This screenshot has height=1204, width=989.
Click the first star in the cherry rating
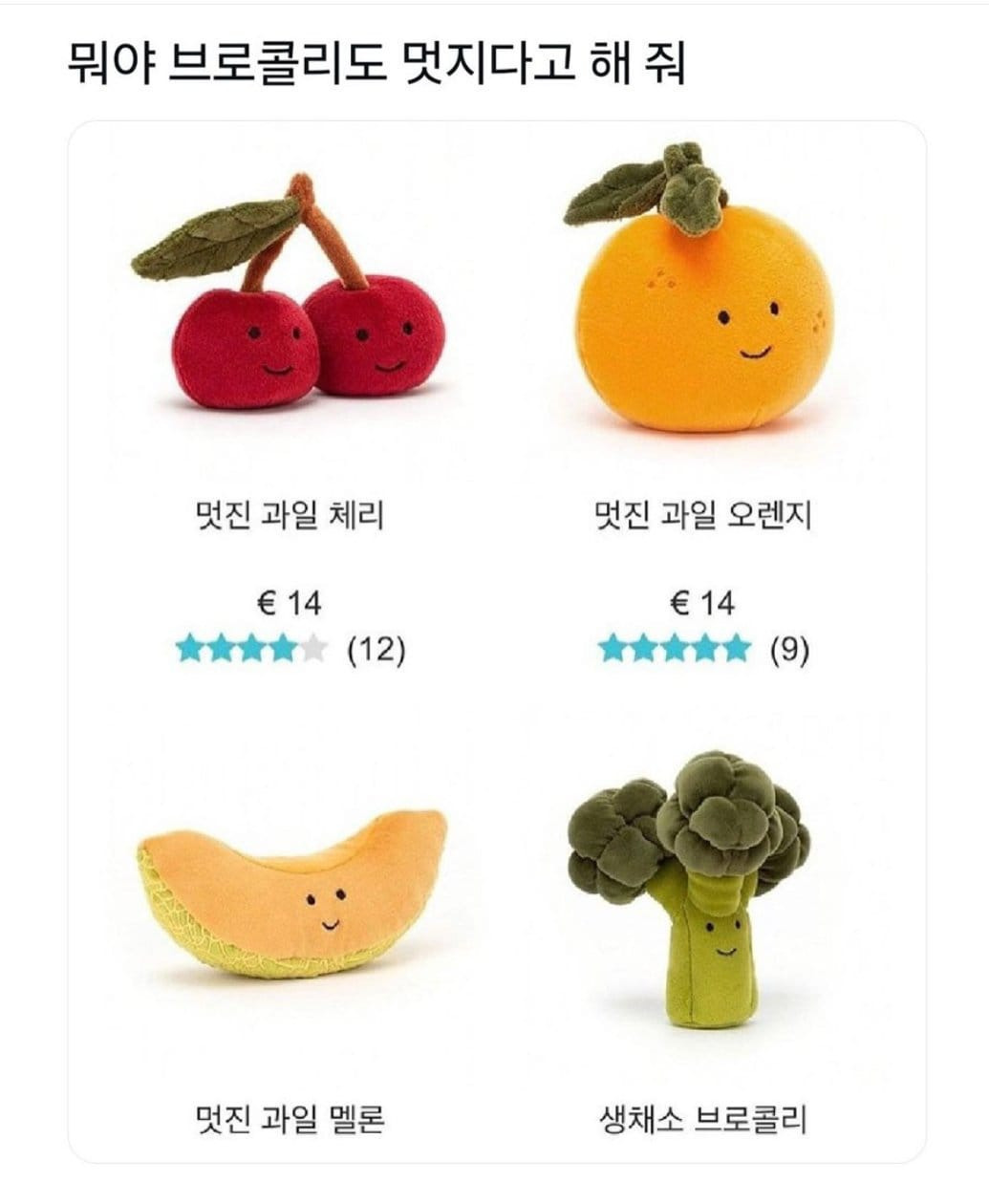tap(191, 648)
